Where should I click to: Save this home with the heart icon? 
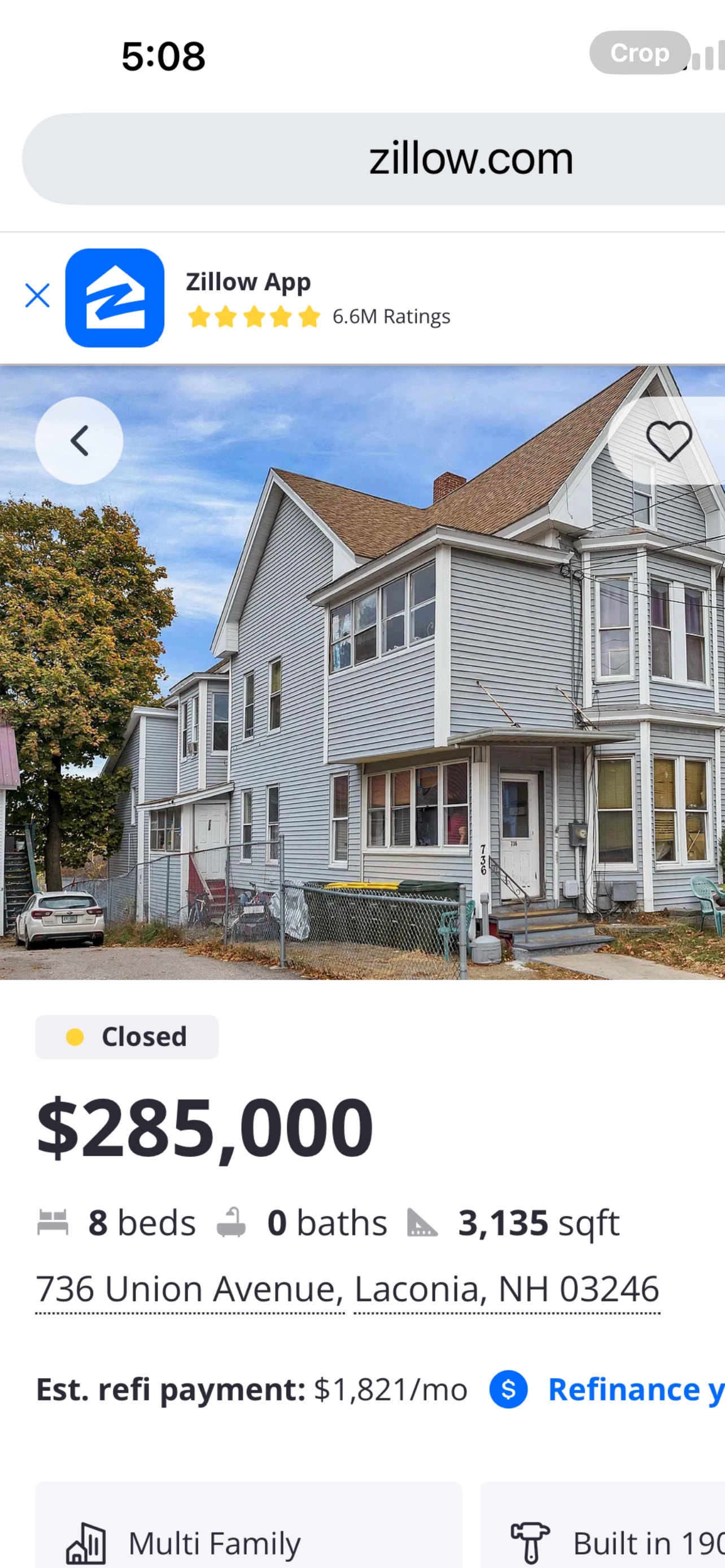coord(669,441)
